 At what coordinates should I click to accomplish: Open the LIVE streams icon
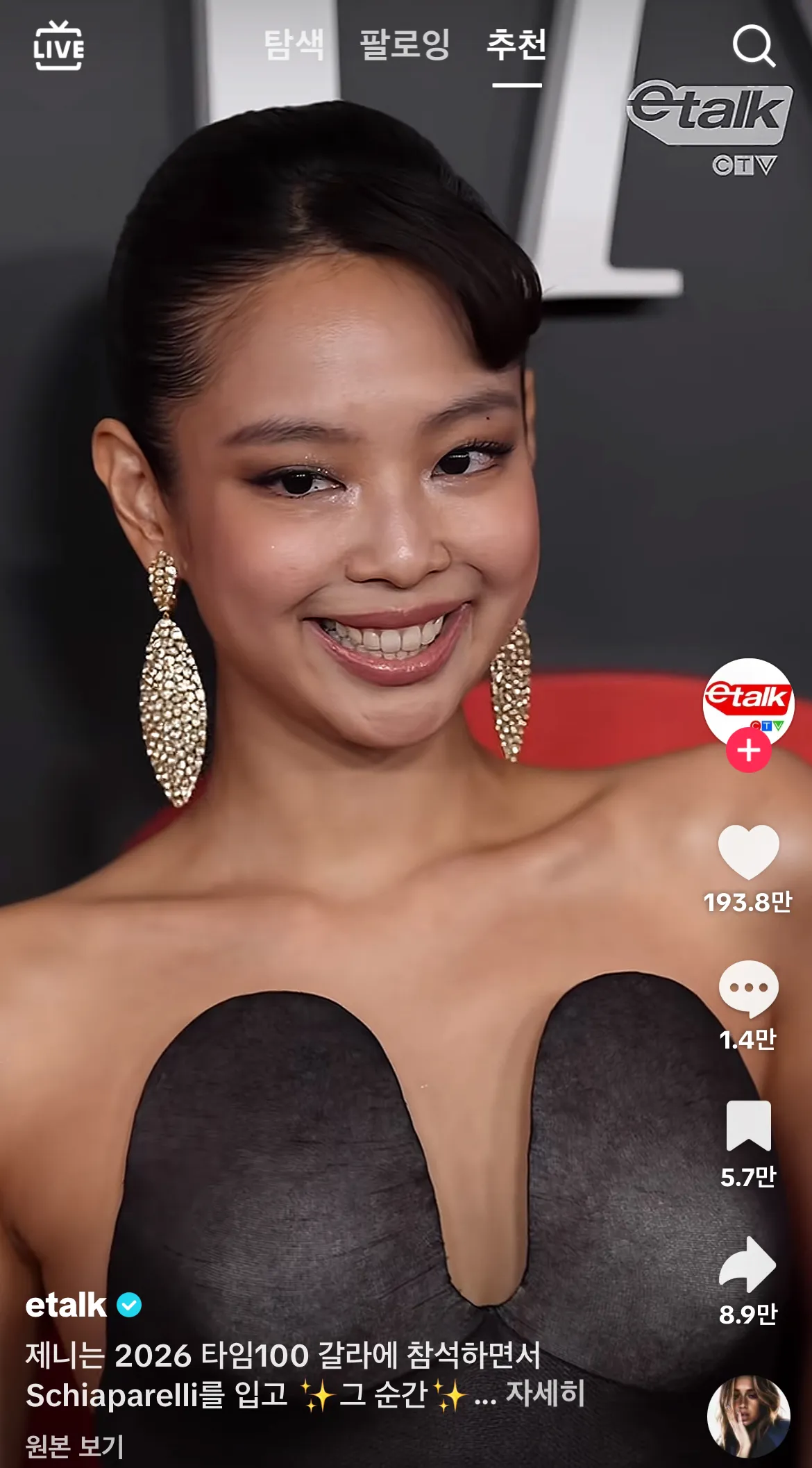59,46
